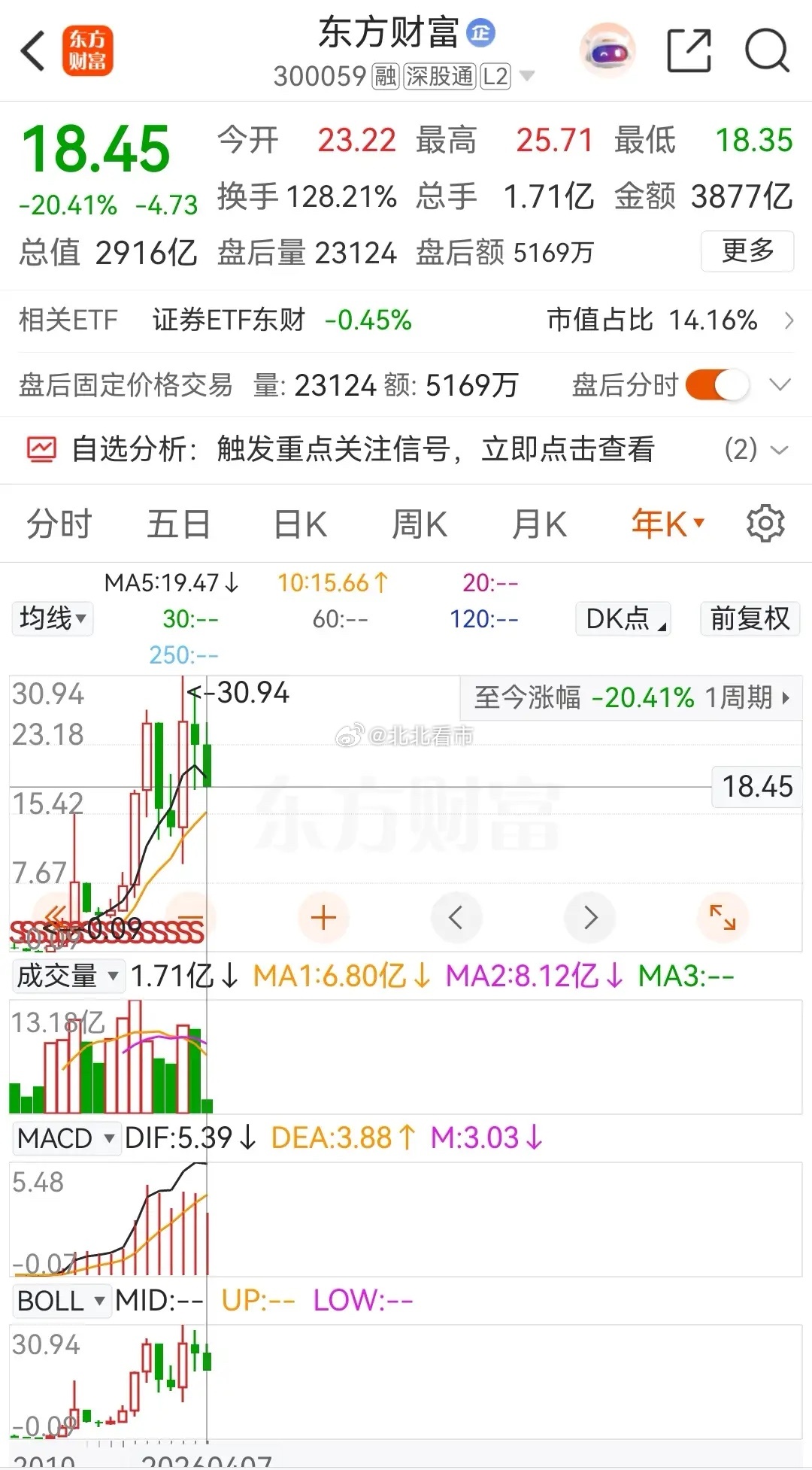Change the 前复权 adjustment setting
Screen dimensions: 812x1470
click(x=749, y=618)
